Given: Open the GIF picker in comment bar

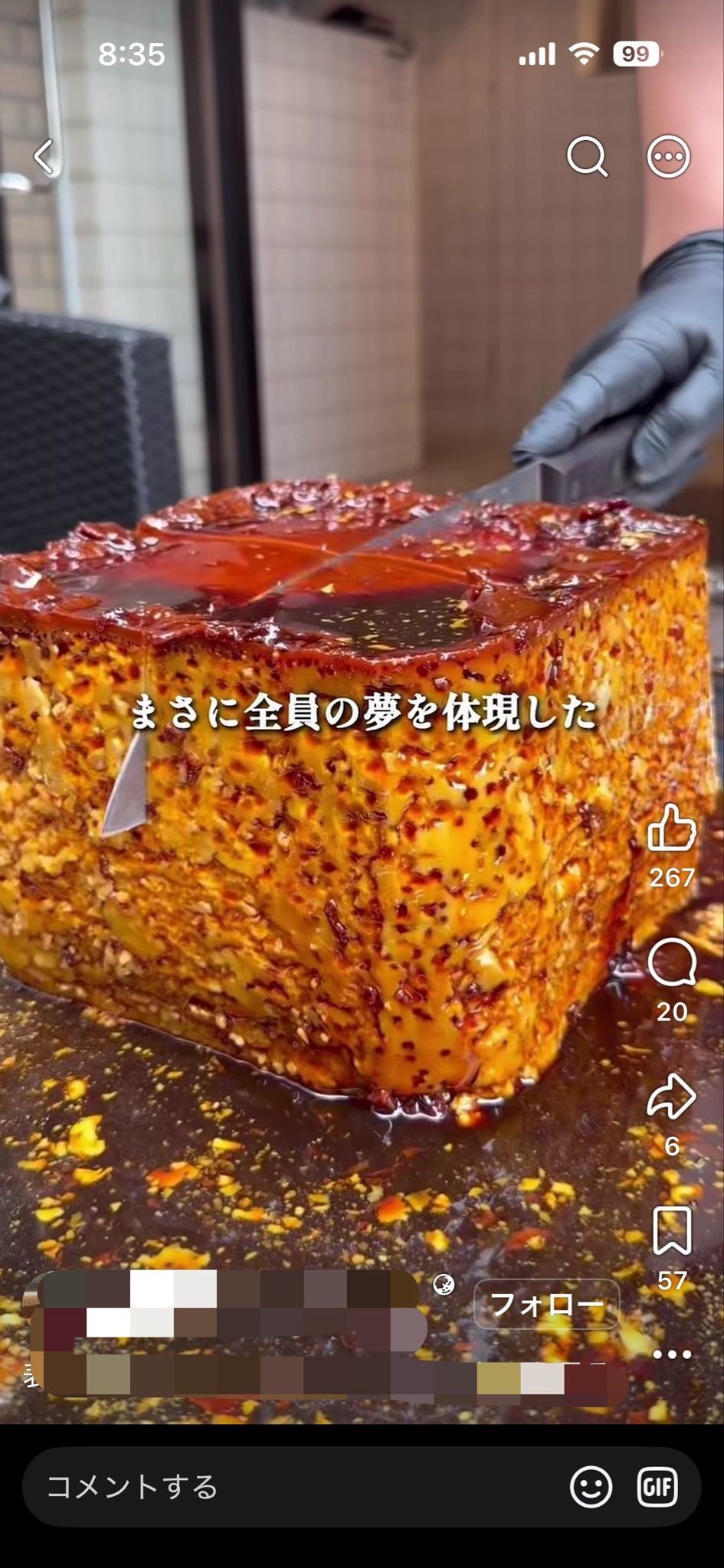Looking at the screenshot, I should coord(658,1487).
